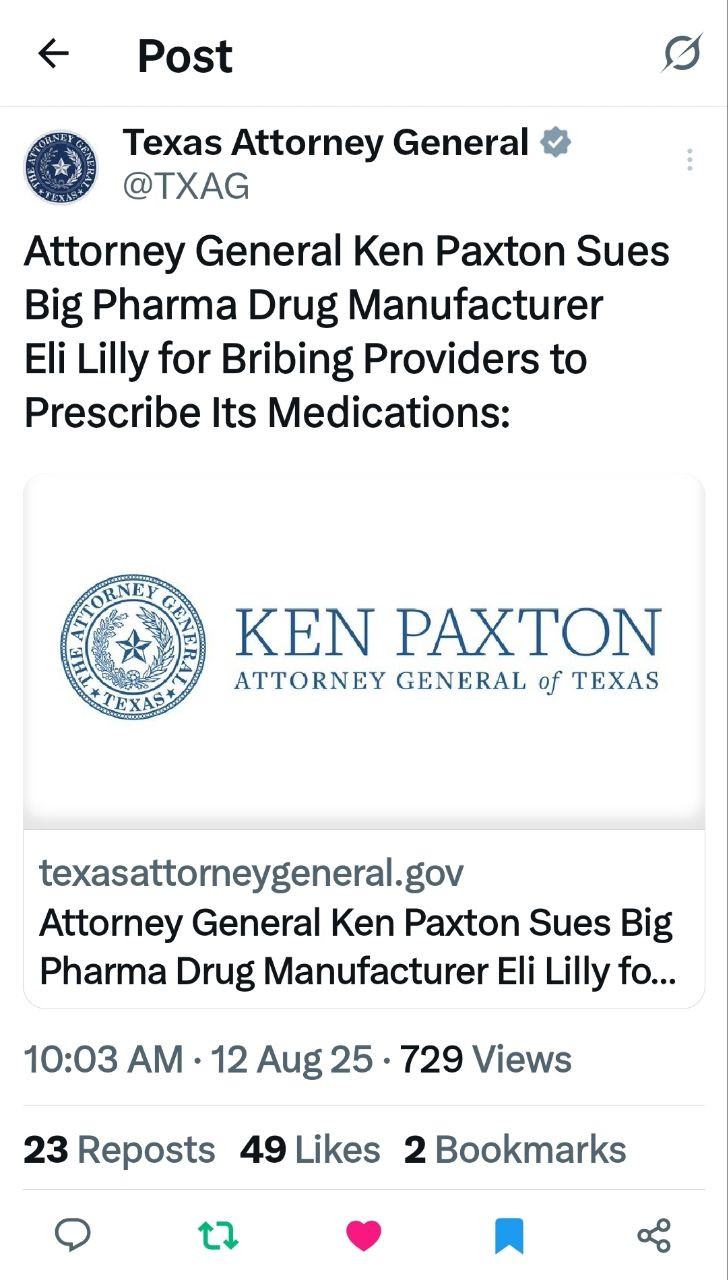Tap the circular slash icon in header
Viewport: 728px width, 1280px height.
(x=681, y=54)
